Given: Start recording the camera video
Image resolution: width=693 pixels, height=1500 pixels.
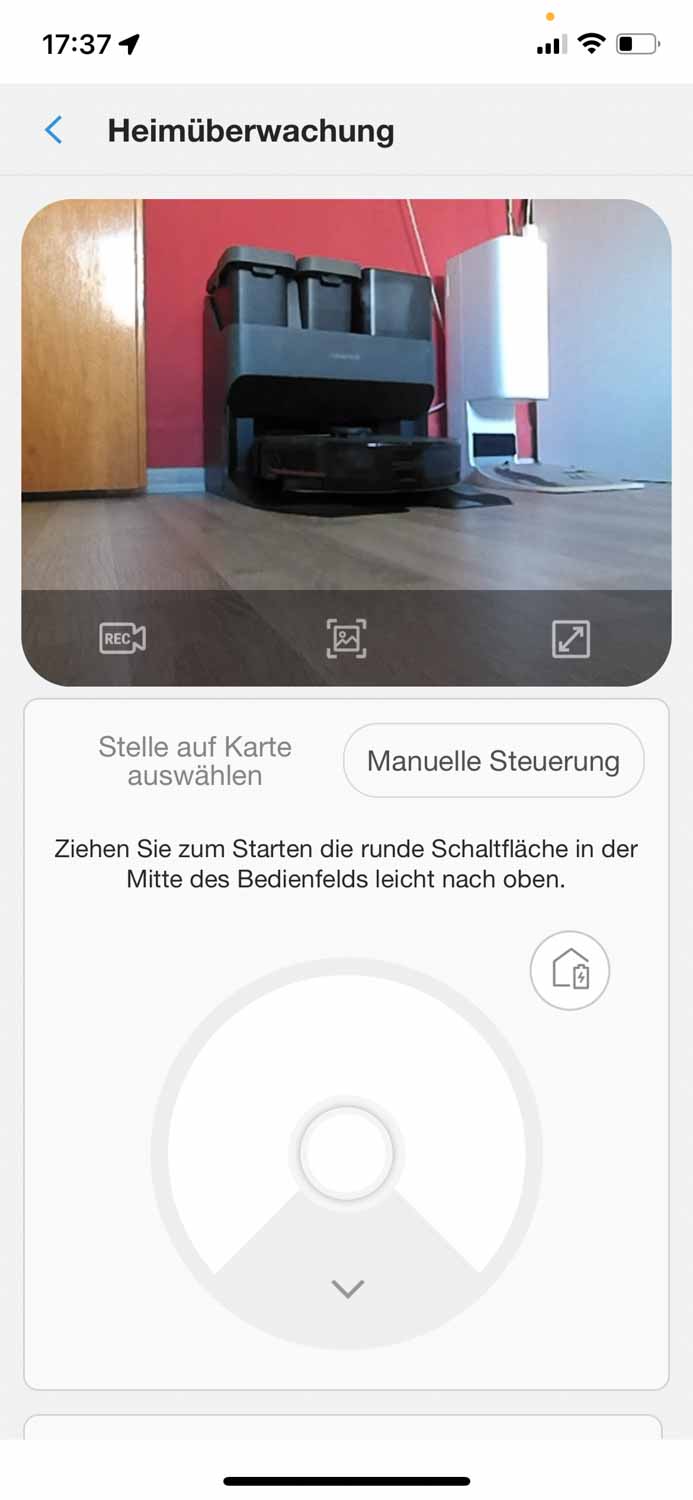Looking at the screenshot, I should point(122,638).
